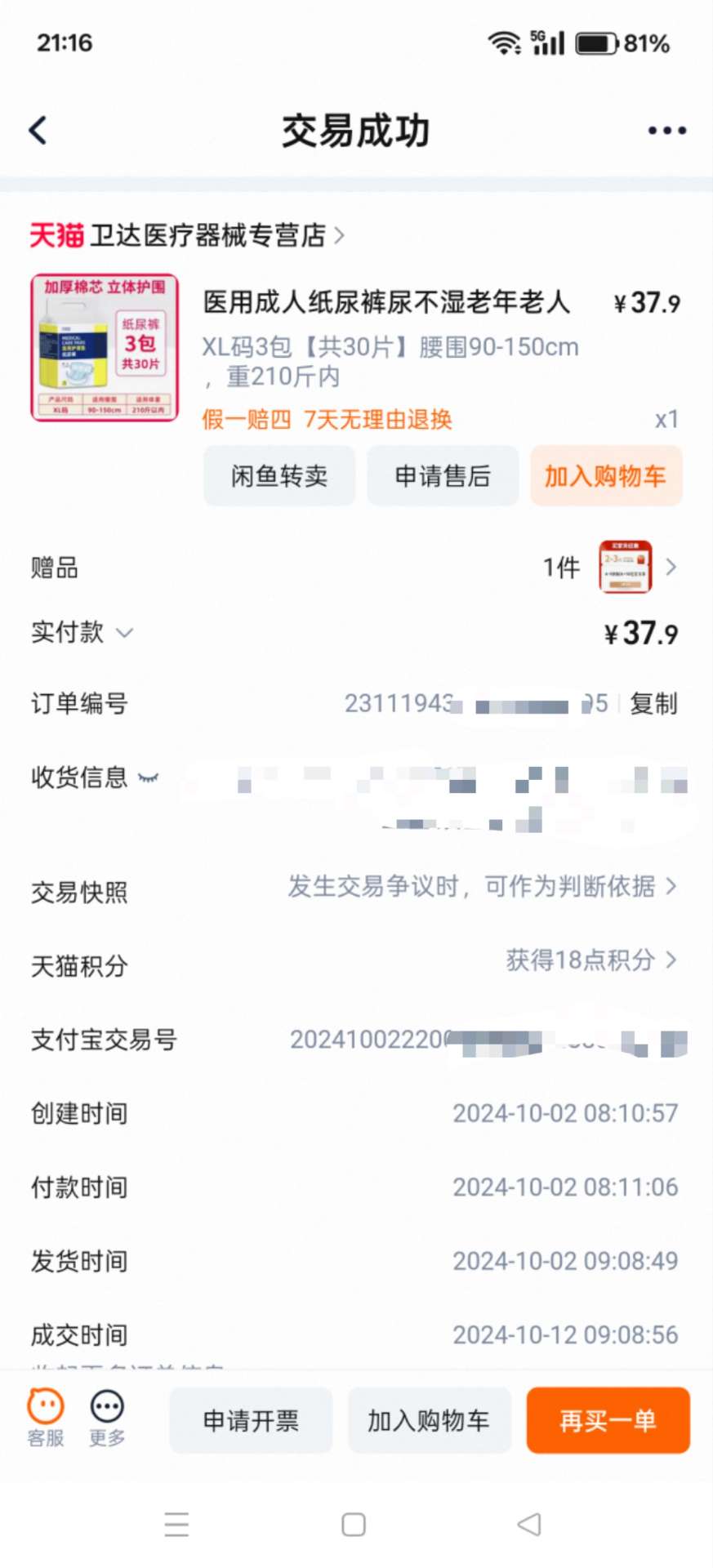Image resolution: width=713 pixels, height=1568 pixels.
Task: Copy the order number with 复制
Action: click(653, 703)
